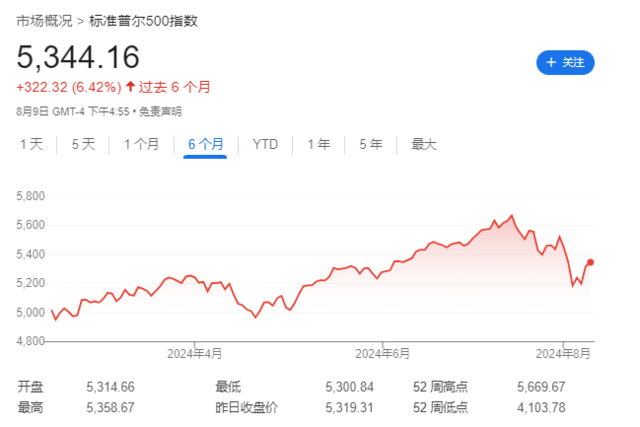The width and height of the screenshot is (640, 427).
Task: Select the 1 个月 range tab
Action: pyautogui.click(x=141, y=144)
